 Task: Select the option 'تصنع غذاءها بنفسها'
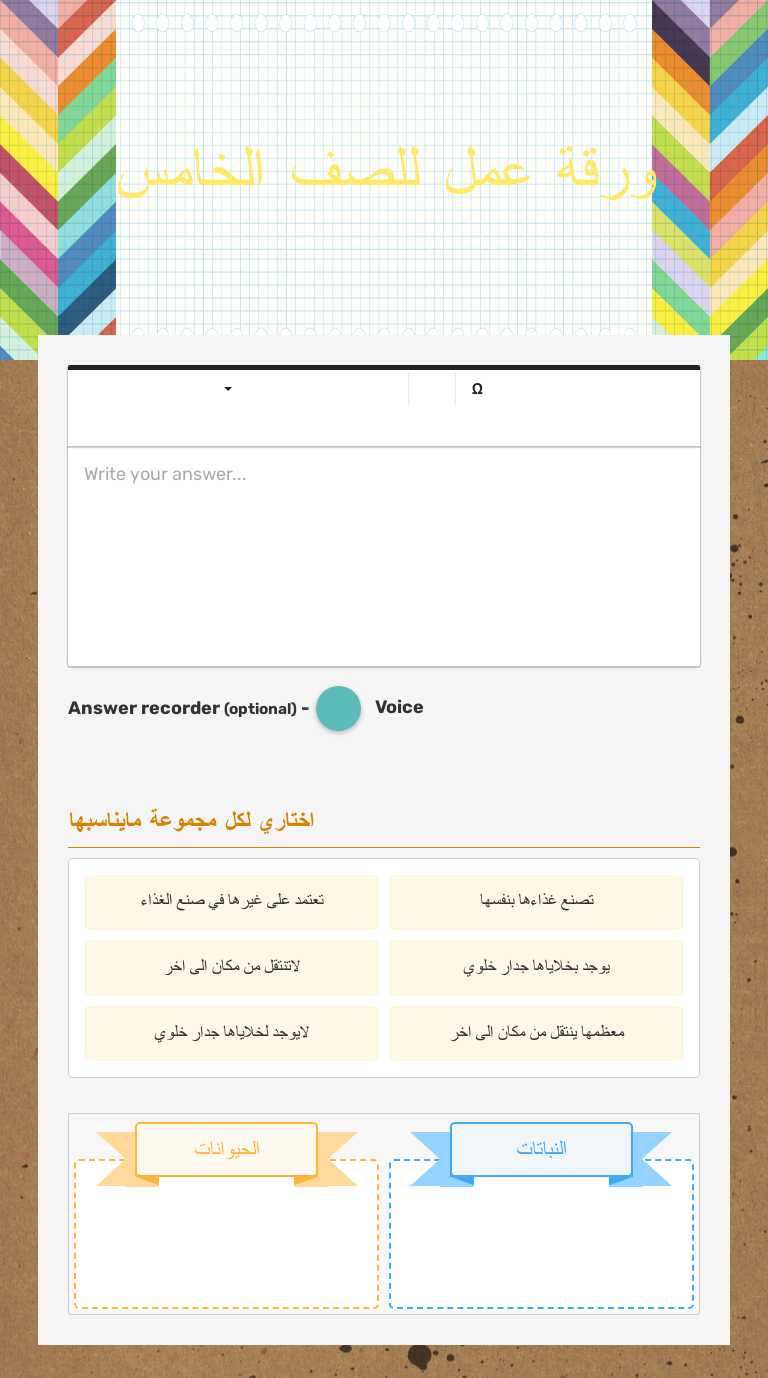point(537,901)
